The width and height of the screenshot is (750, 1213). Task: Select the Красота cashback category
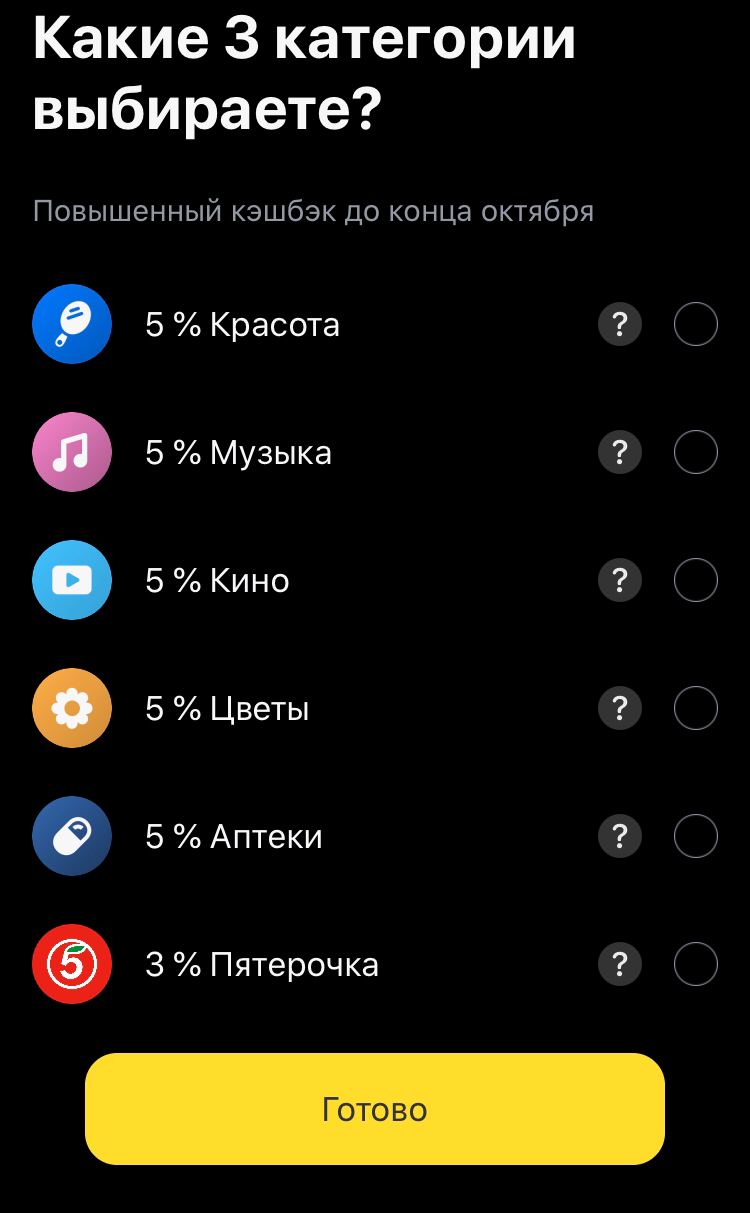(695, 324)
